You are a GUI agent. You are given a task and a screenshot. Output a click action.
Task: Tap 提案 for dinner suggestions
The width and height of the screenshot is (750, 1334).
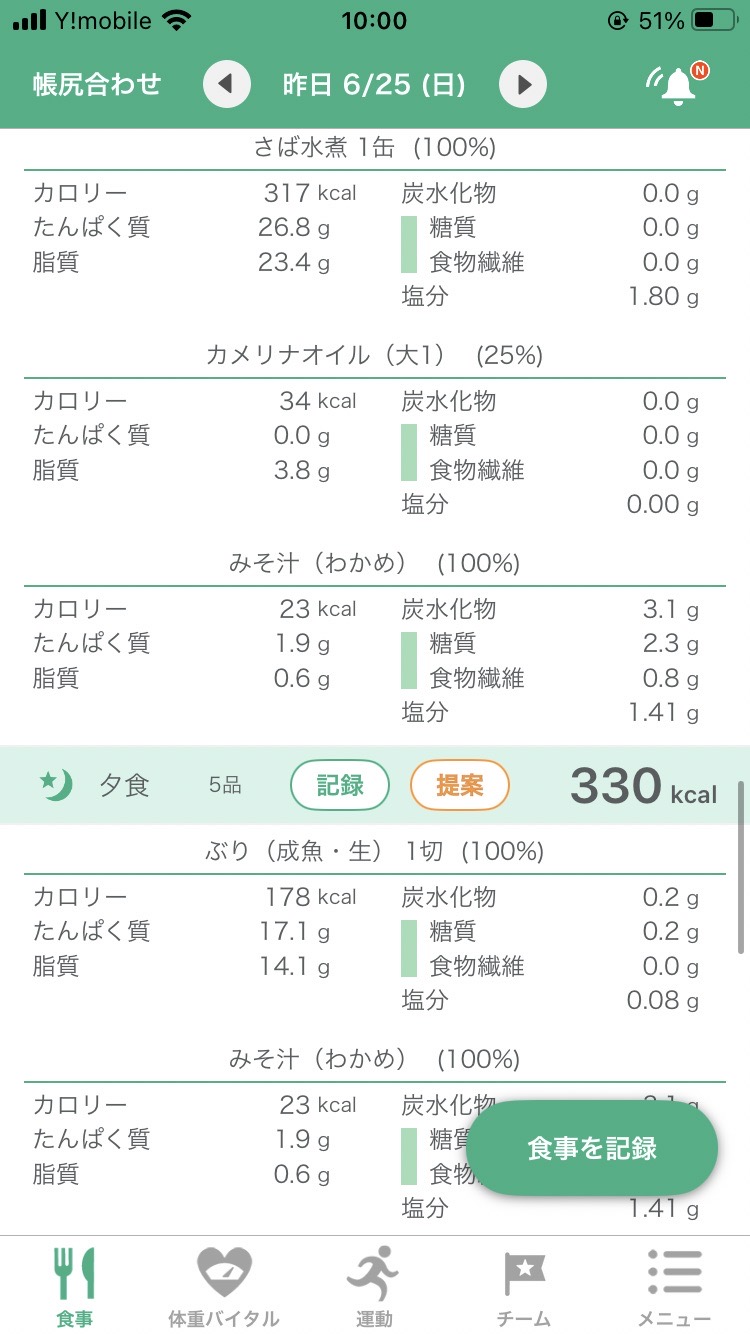(x=460, y=785)
